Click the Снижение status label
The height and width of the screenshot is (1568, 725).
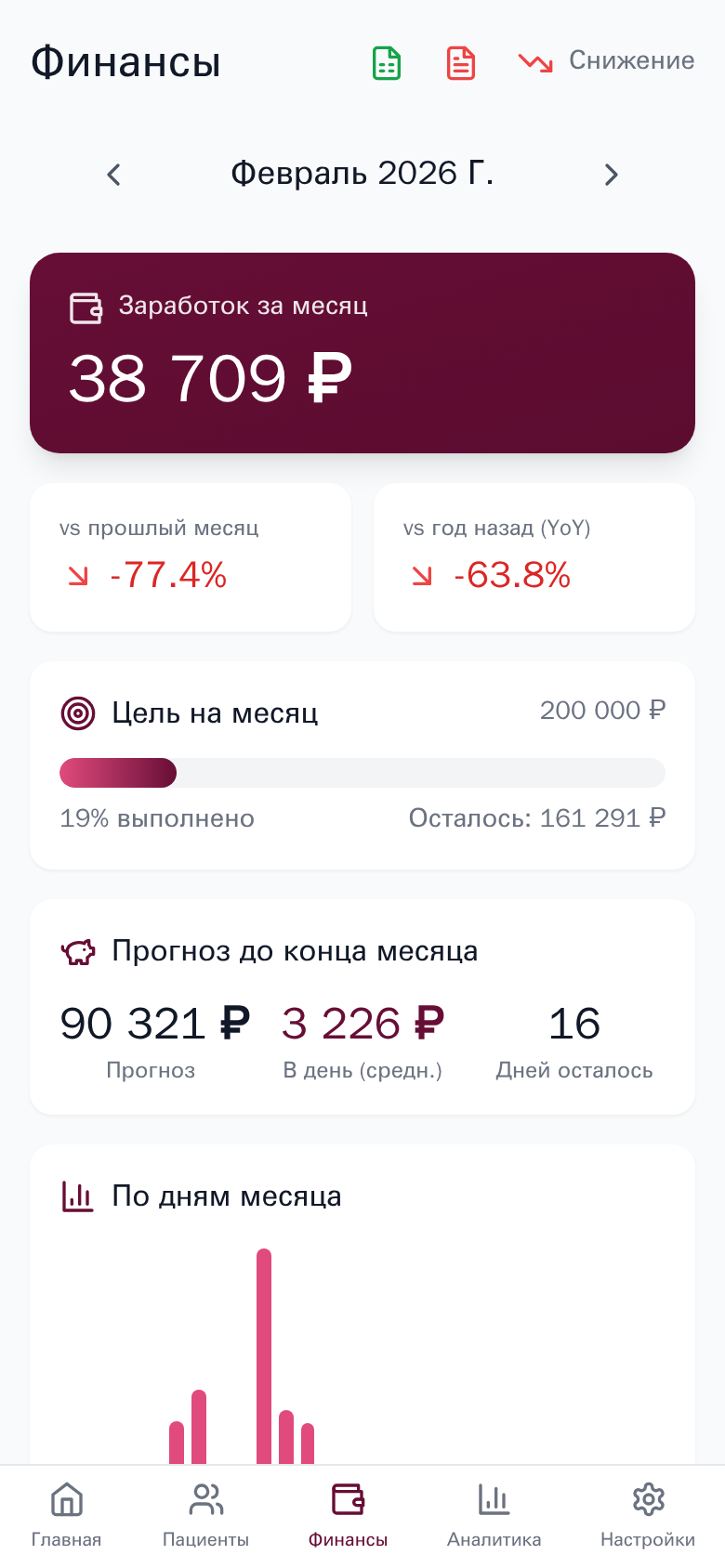tap(631, 61)
